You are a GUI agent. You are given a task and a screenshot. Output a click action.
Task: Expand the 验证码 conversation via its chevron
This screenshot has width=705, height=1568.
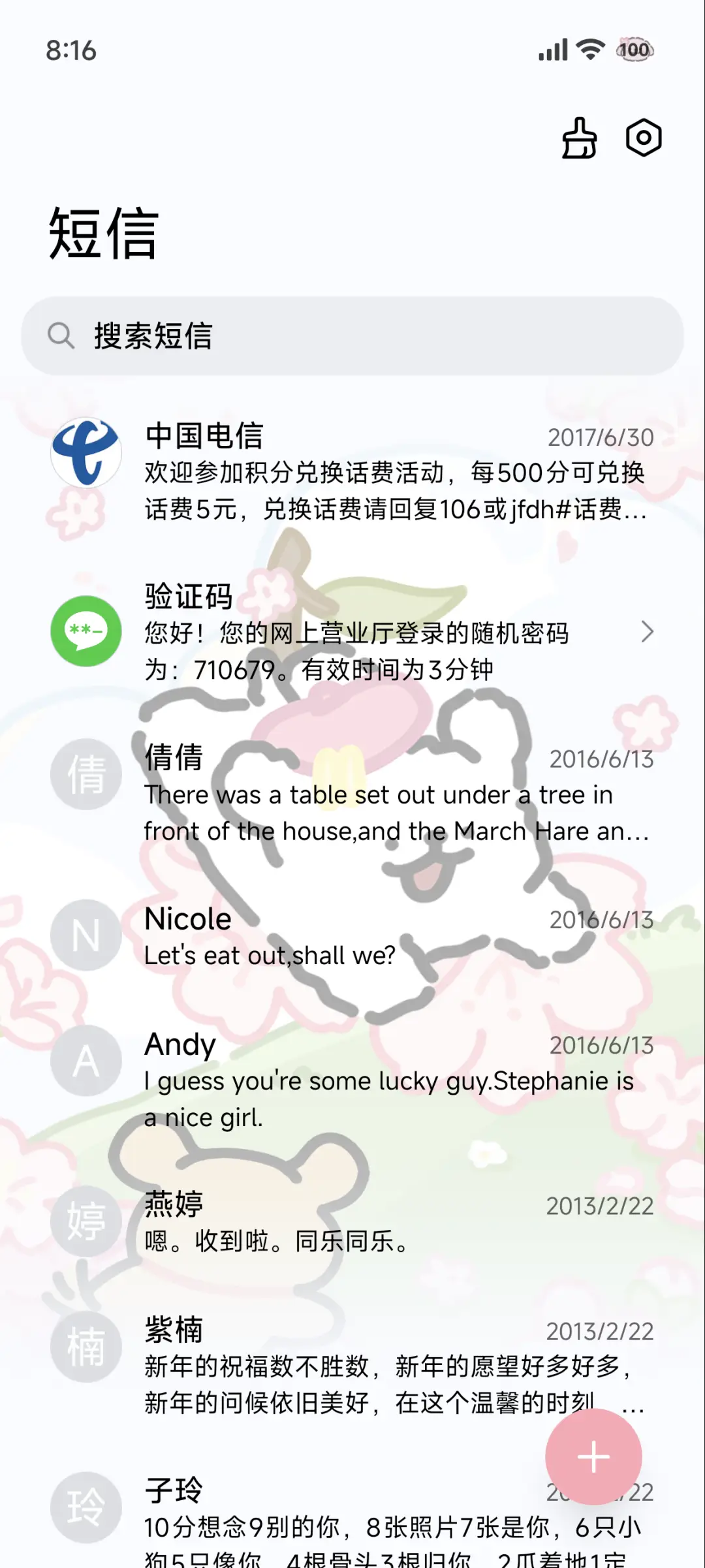648,632
